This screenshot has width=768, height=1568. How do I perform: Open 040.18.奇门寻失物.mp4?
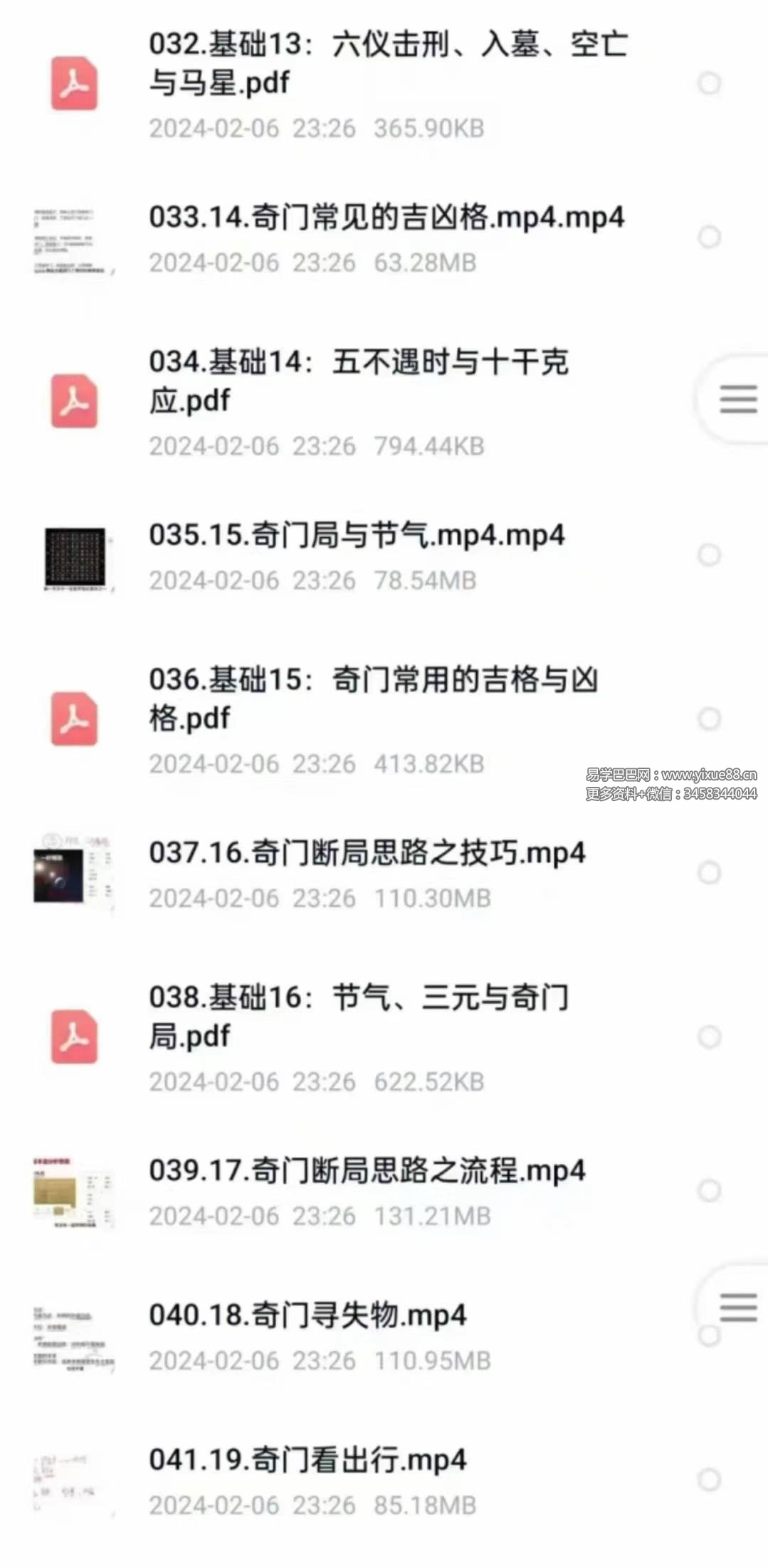[307, 1316]
